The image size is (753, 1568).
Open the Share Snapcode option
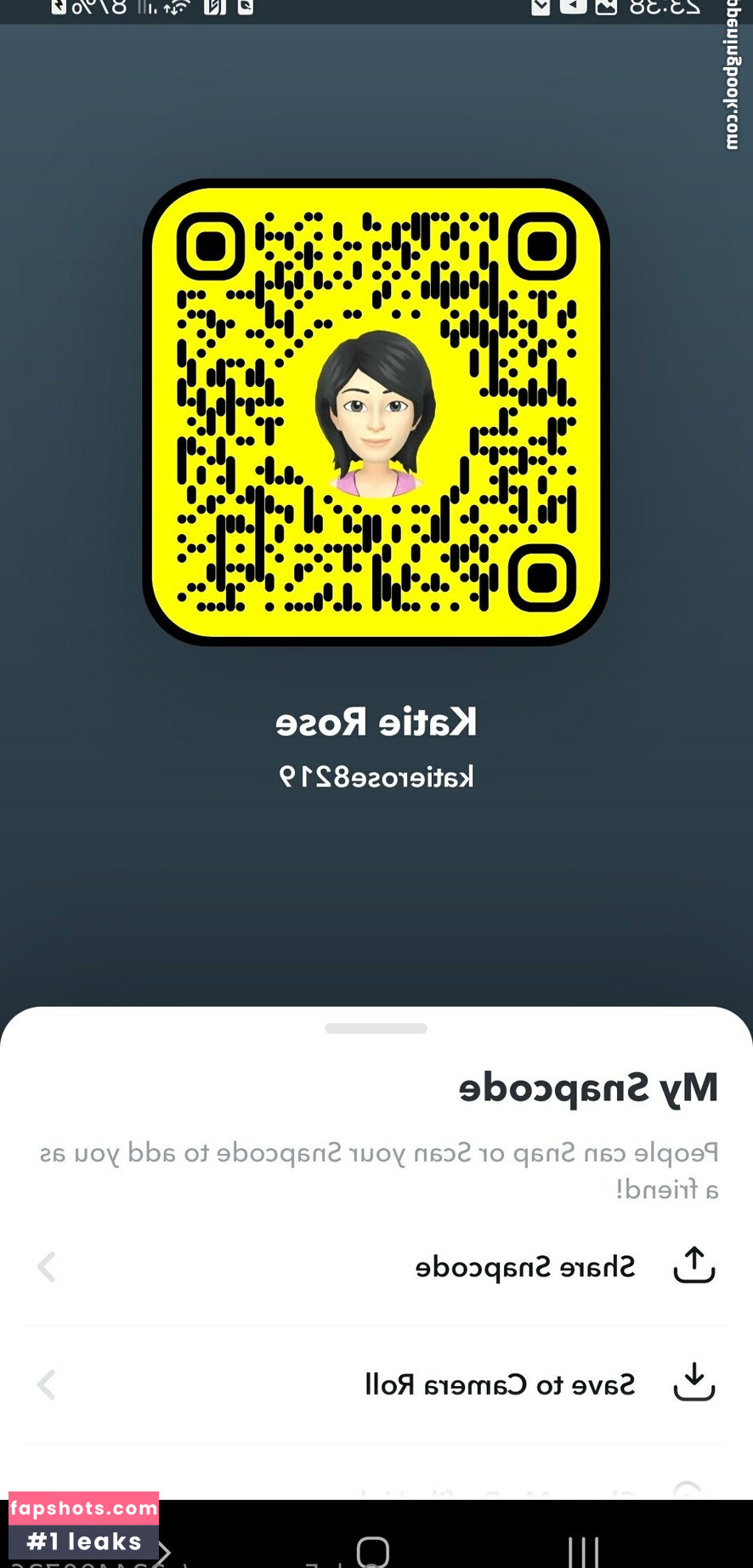pyautogui.click(x=524, y=1267)
